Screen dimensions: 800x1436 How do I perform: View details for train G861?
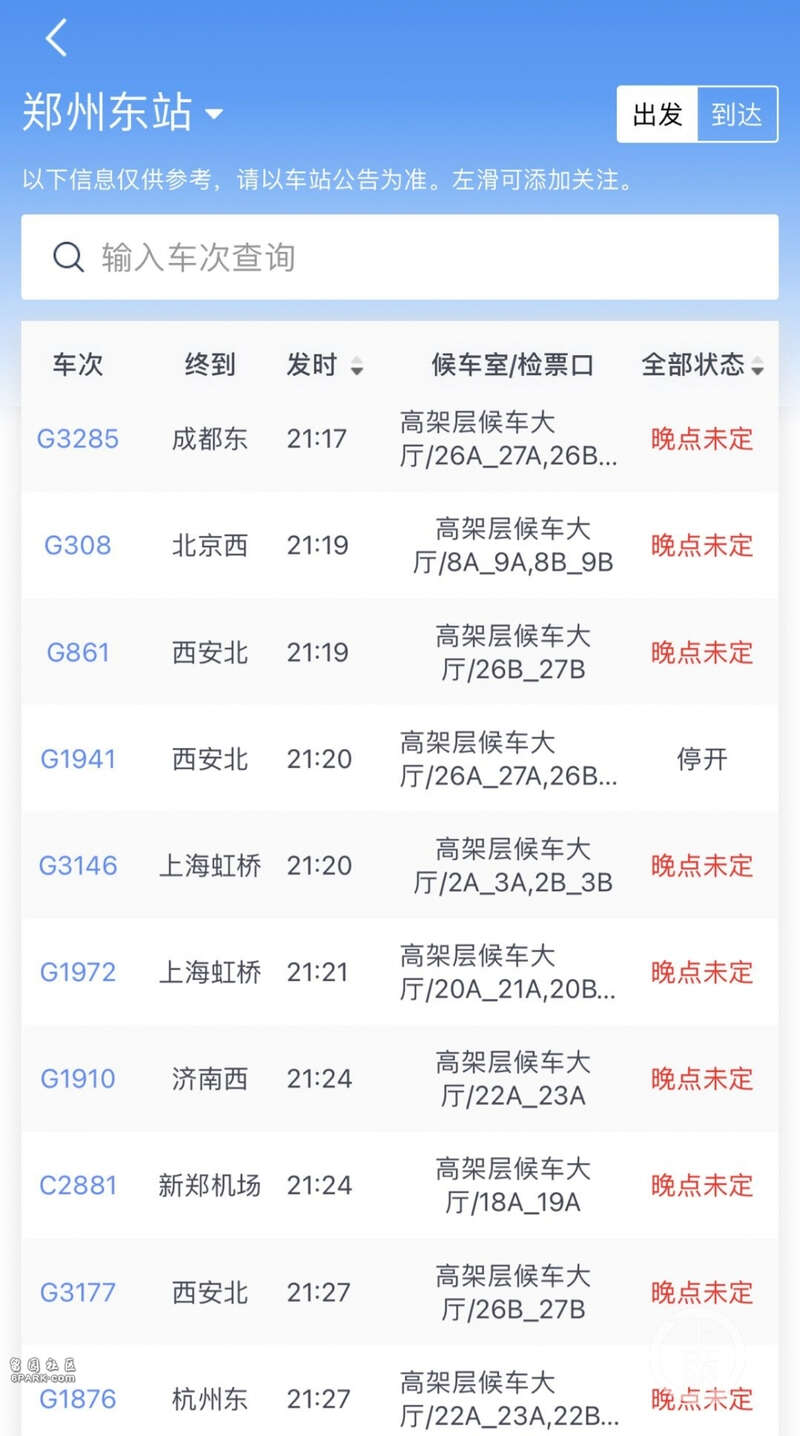tap(400, 652)
